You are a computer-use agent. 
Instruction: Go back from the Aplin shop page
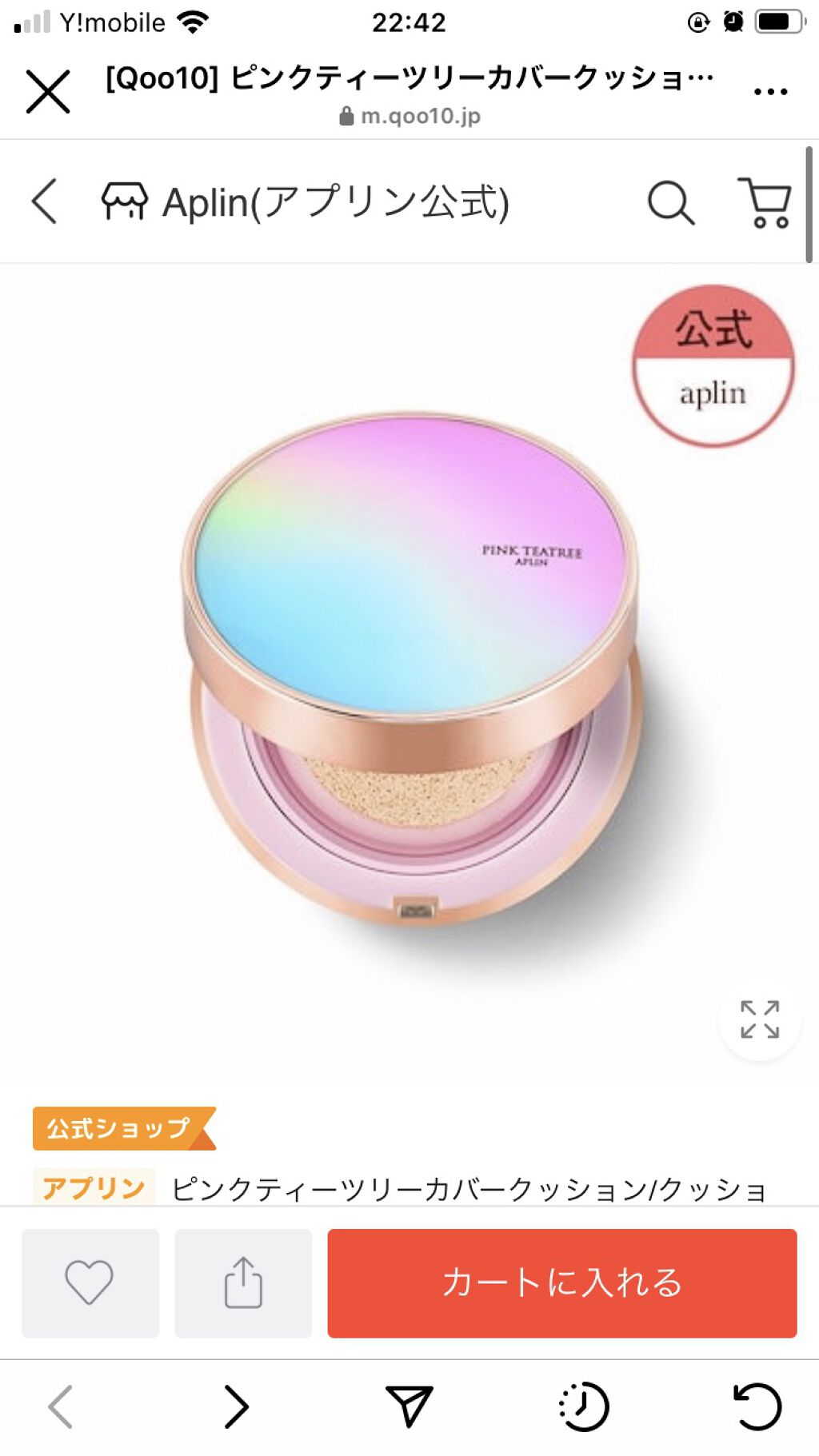coord(46,201)
